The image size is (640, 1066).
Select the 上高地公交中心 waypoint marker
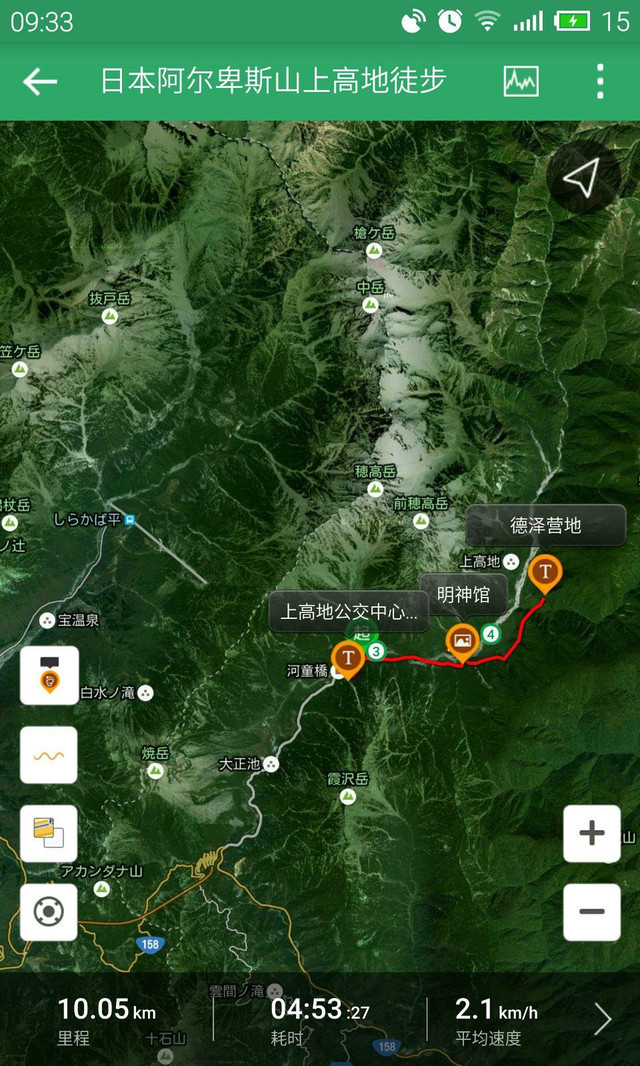[348, 659]
